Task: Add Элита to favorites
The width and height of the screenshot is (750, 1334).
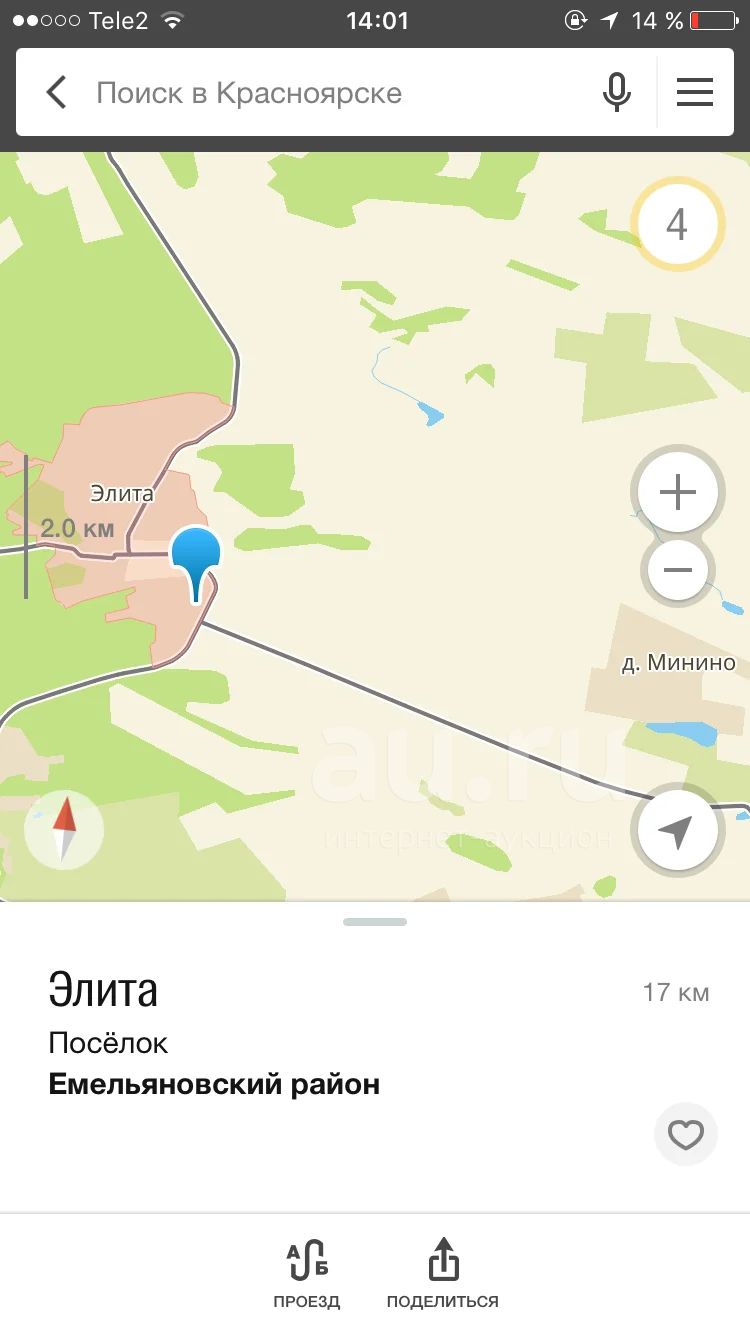Action: pos(686,1135)
